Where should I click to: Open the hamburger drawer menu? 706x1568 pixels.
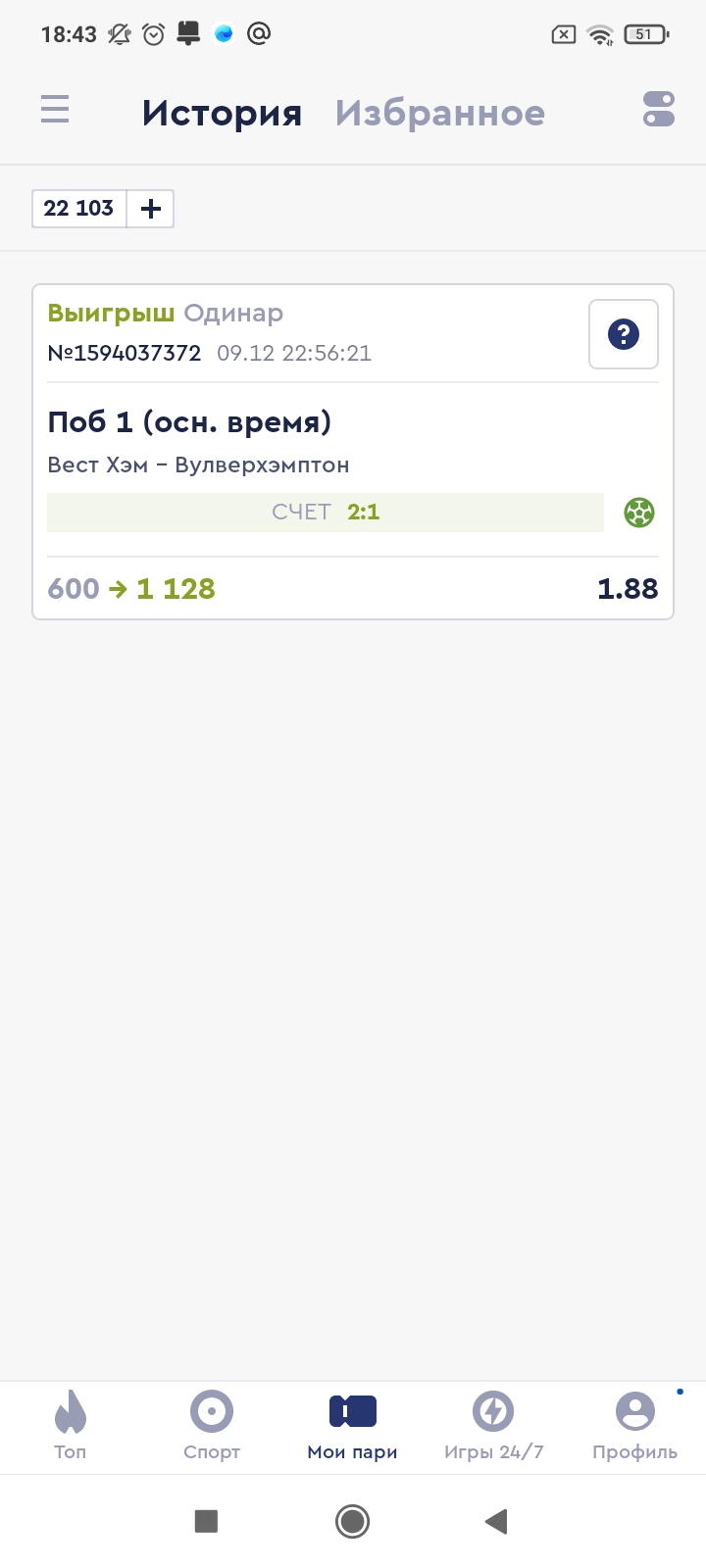(x=55, y=109)
